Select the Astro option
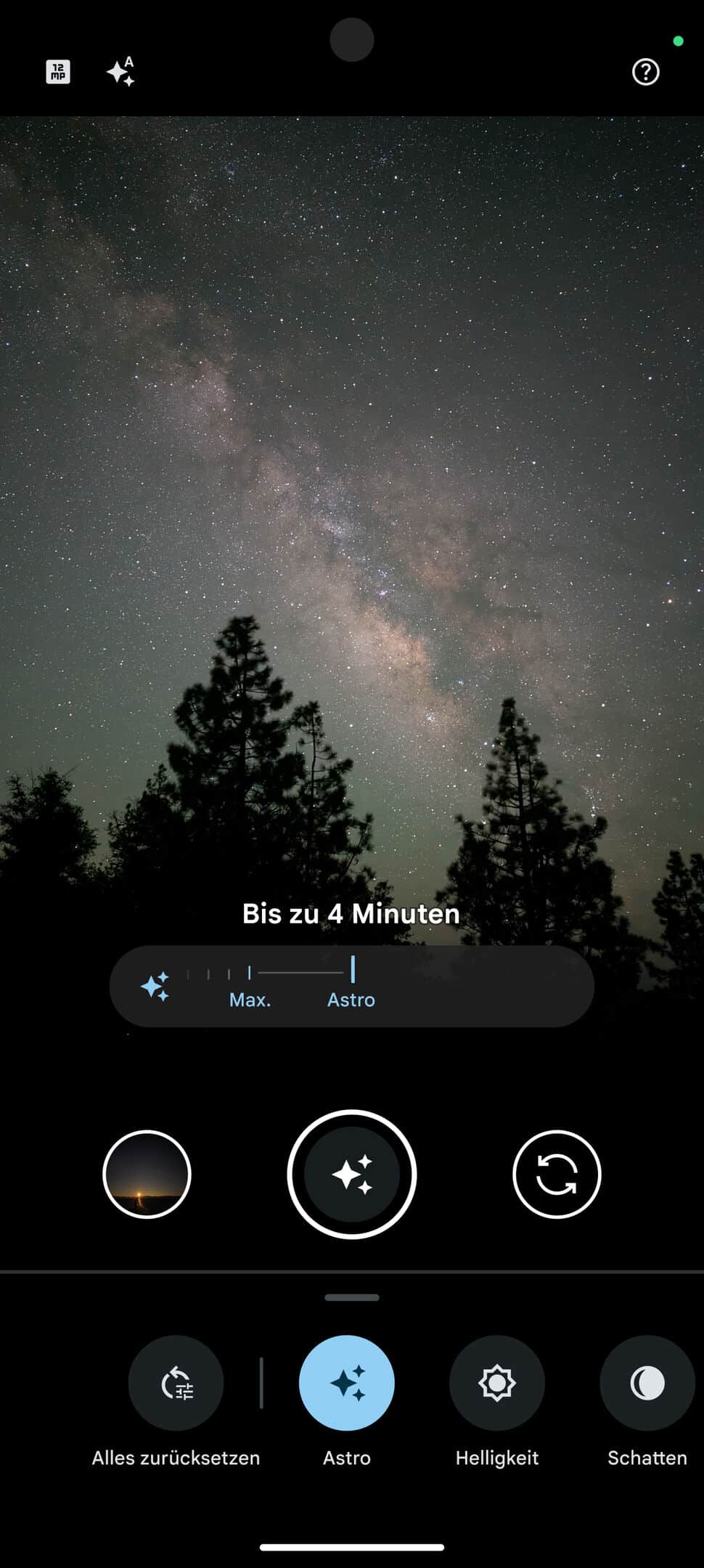This screenshot has width=704, height=1568. pos(347,1383)
